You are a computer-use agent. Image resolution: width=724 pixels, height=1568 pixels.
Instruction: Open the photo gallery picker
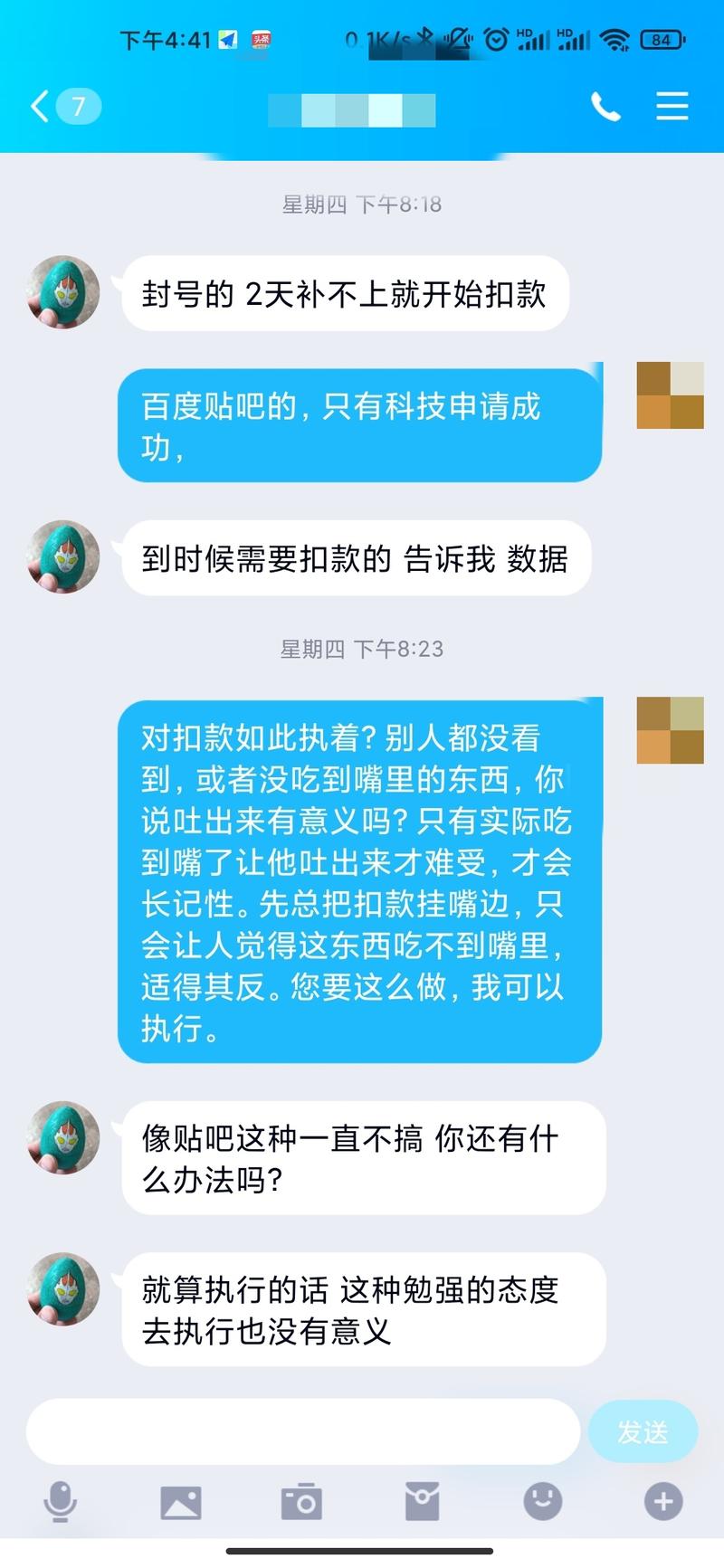tap(181, 1502)
